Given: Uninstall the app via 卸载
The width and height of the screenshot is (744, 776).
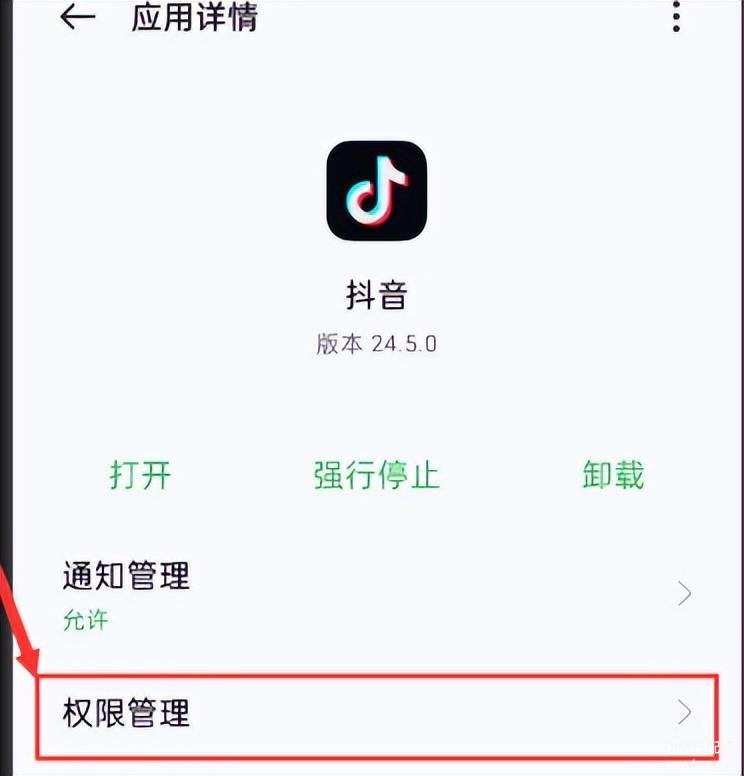Looking at the screenshot, I should [x=613, y=474].
